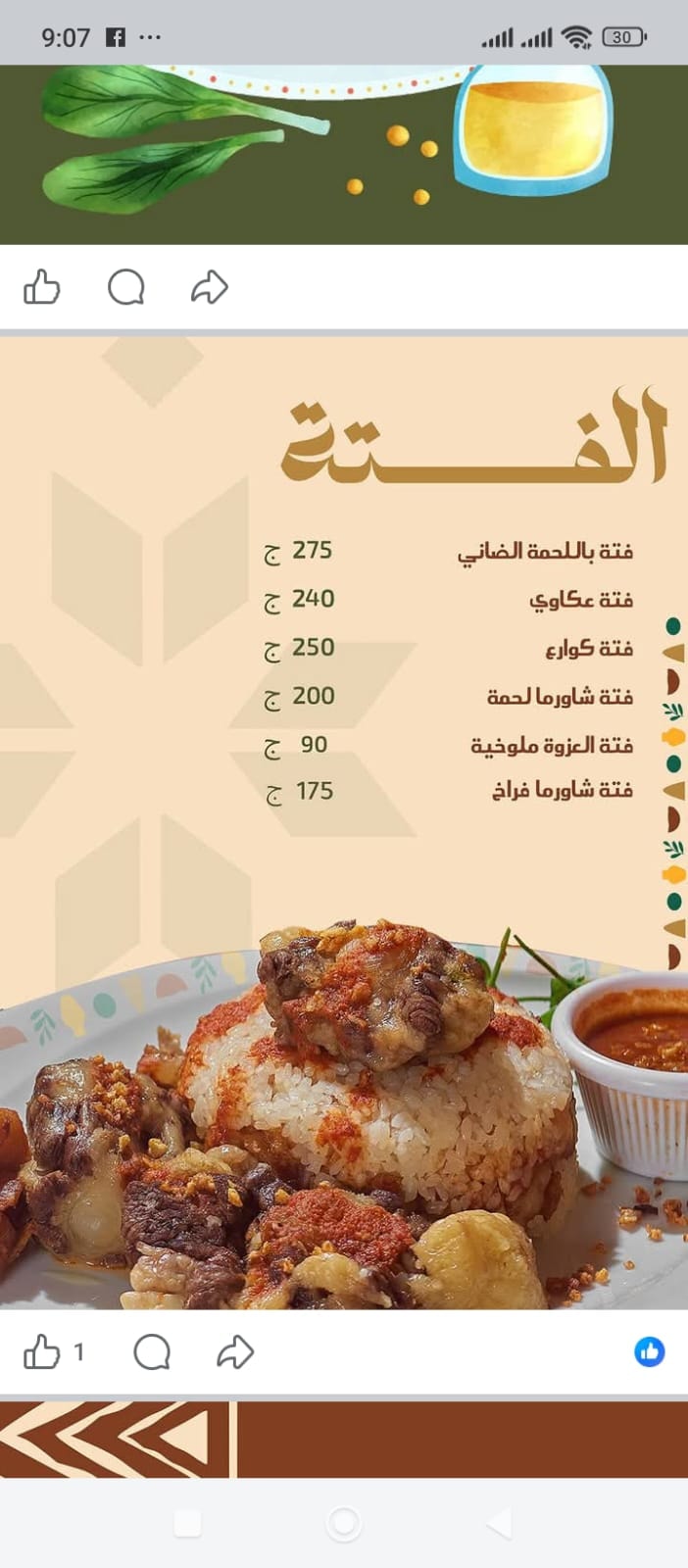The width and height of the screenshot is (688, 1568).
Task: Share the الفتة menu post
Action: 235,1352
